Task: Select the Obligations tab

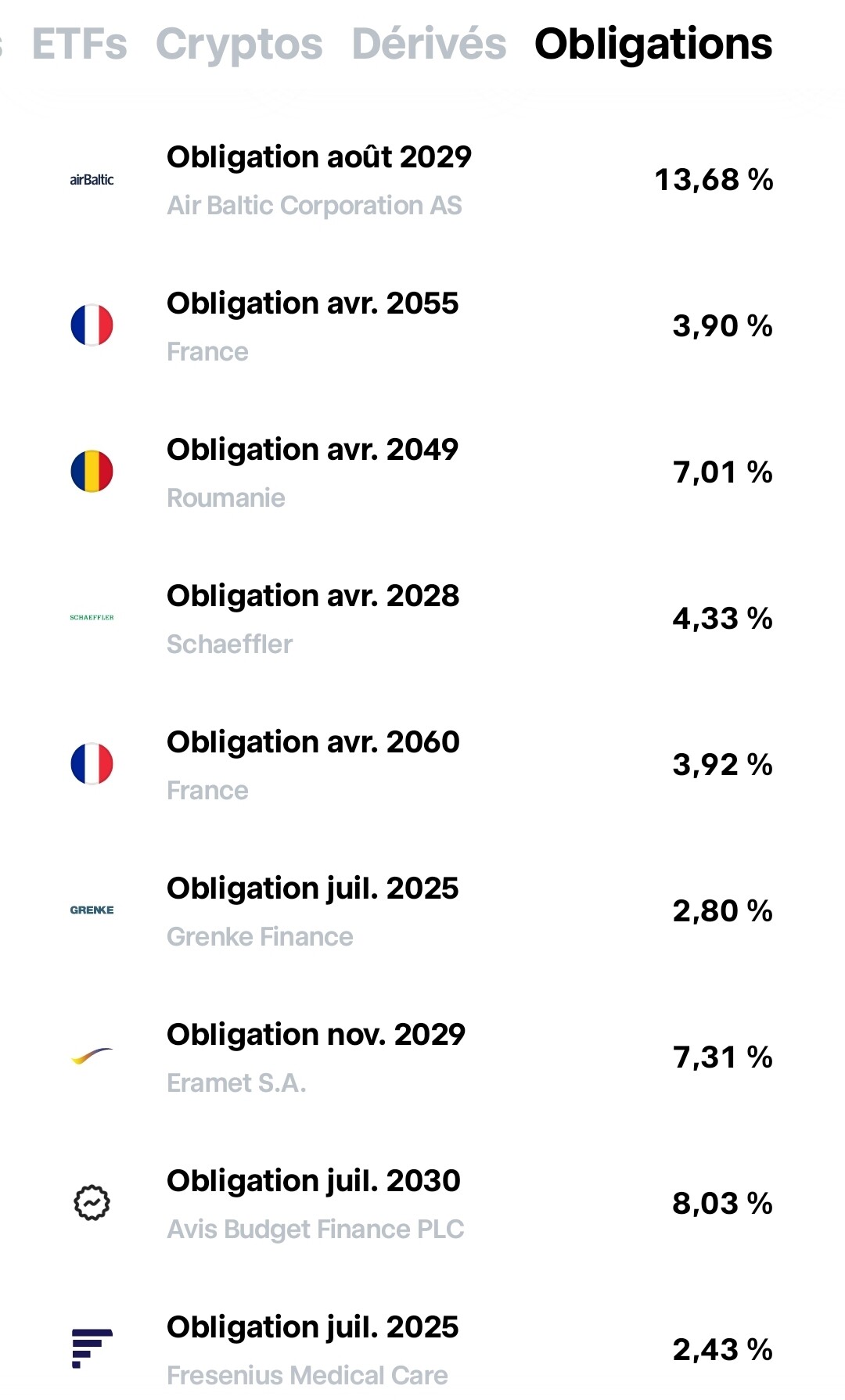Action: point(653,45)
